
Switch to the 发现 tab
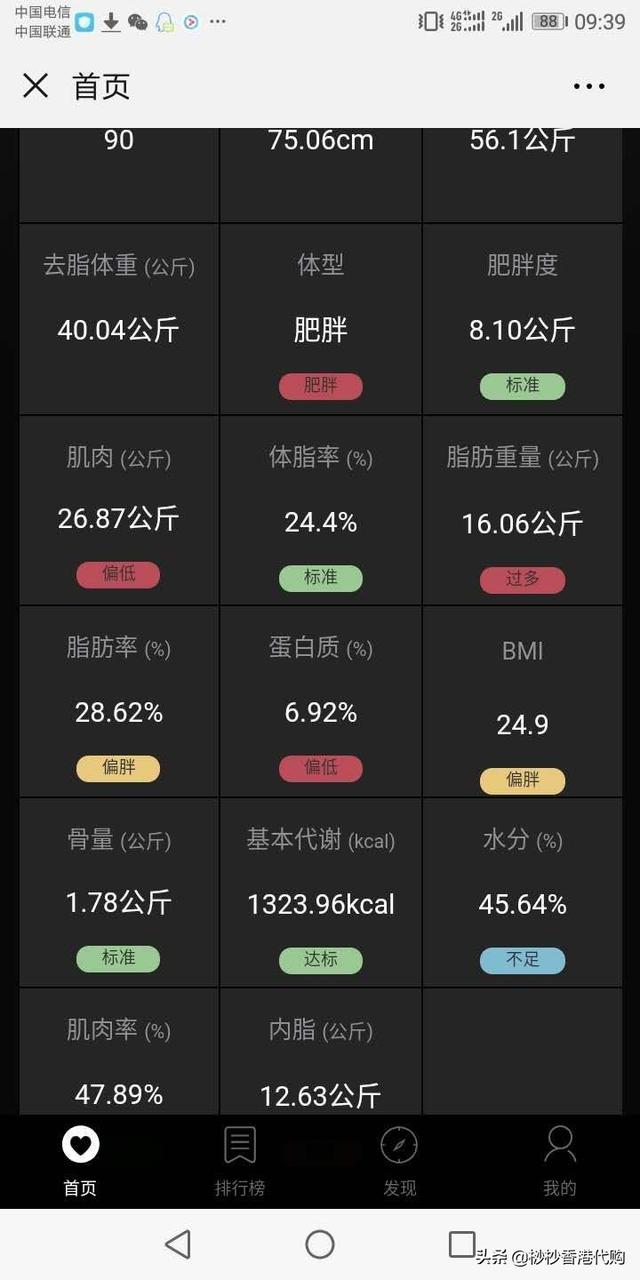pyautogui.click(x=400, y=1161)
